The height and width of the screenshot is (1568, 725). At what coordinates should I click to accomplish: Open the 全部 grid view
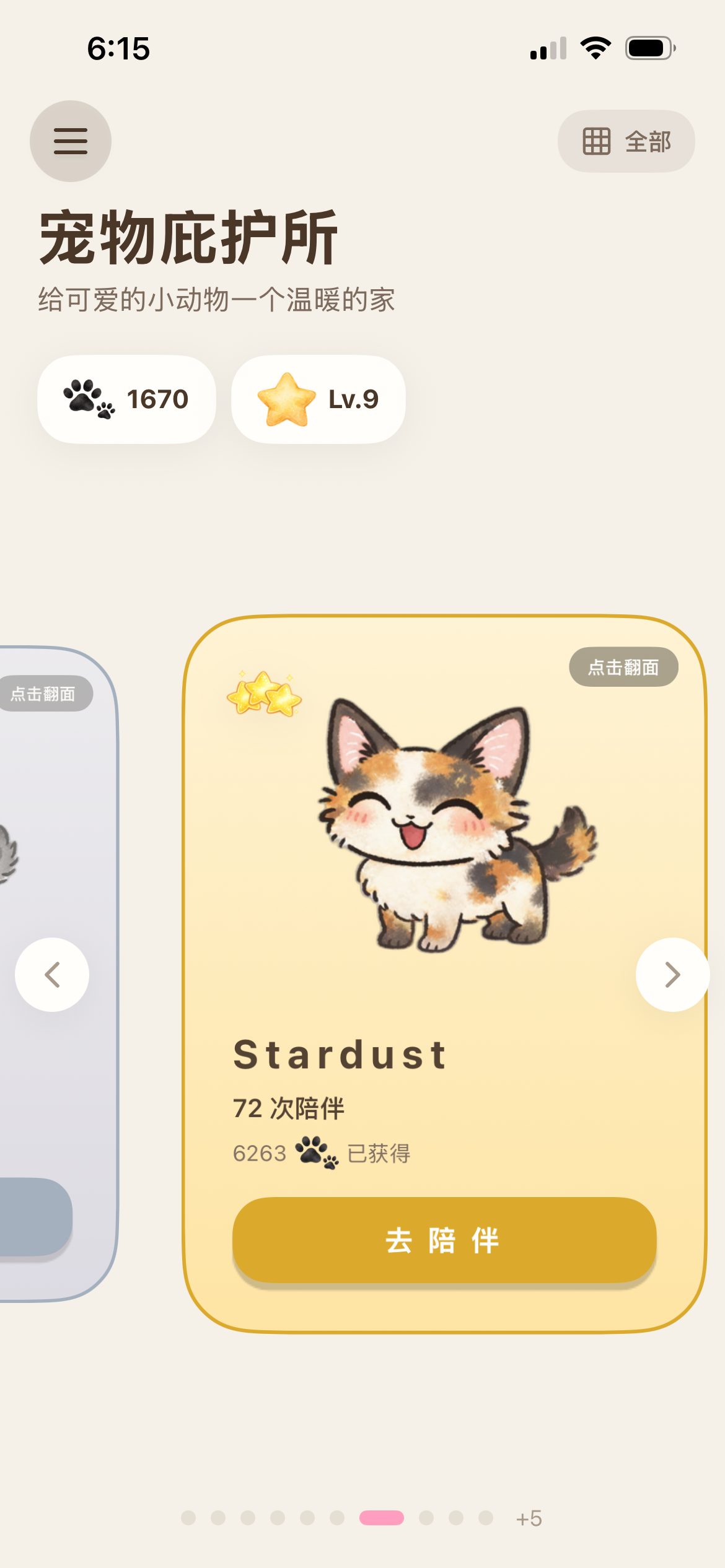626,141
